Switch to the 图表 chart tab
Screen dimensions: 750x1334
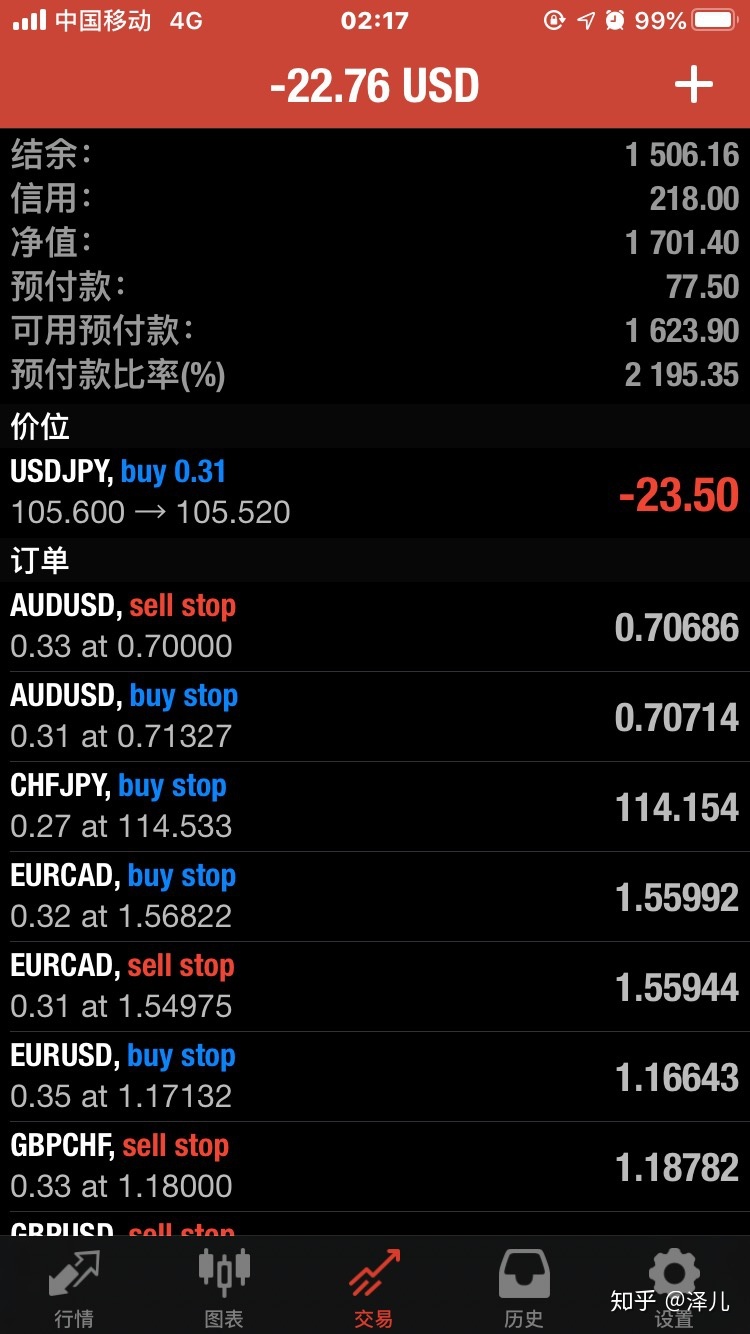pyautogui.click(x=224, y=1288)
